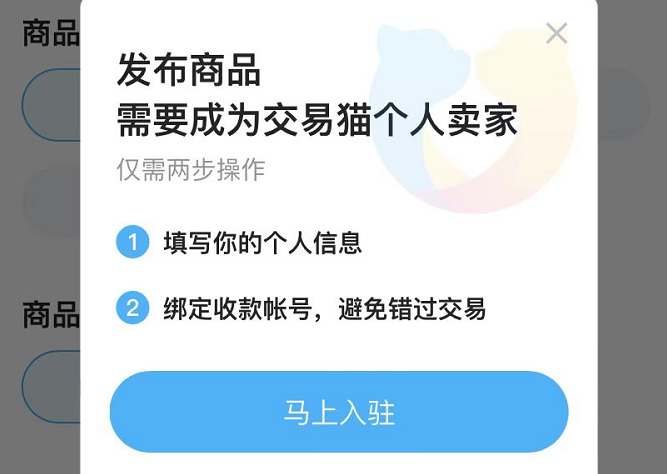Close the seller registration dialog
Image resolution: width=667 pixels, height=474 pixels.
(x=557, y=34)
